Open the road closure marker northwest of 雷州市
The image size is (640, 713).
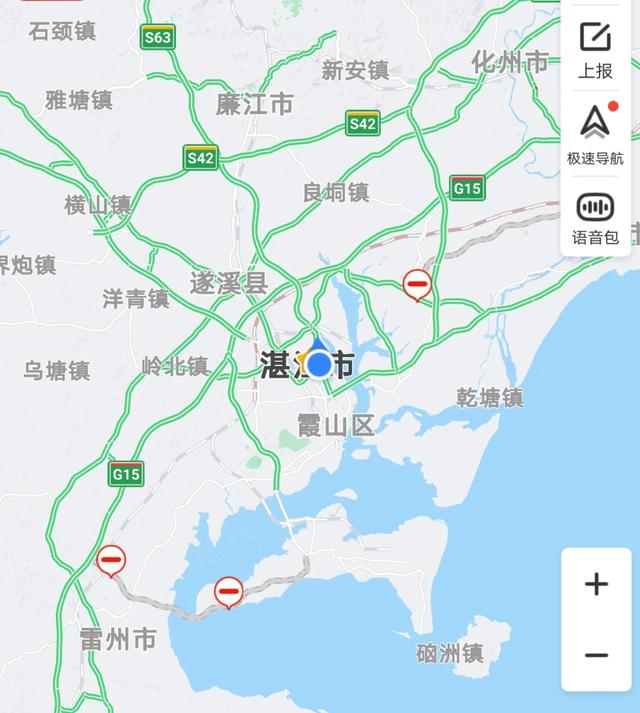[111, 559]
